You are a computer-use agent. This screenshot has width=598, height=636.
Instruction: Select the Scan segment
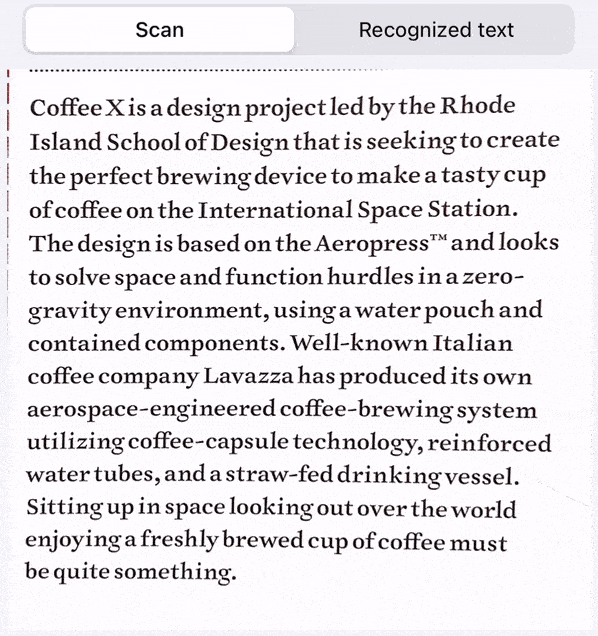(x=159, y=30)
